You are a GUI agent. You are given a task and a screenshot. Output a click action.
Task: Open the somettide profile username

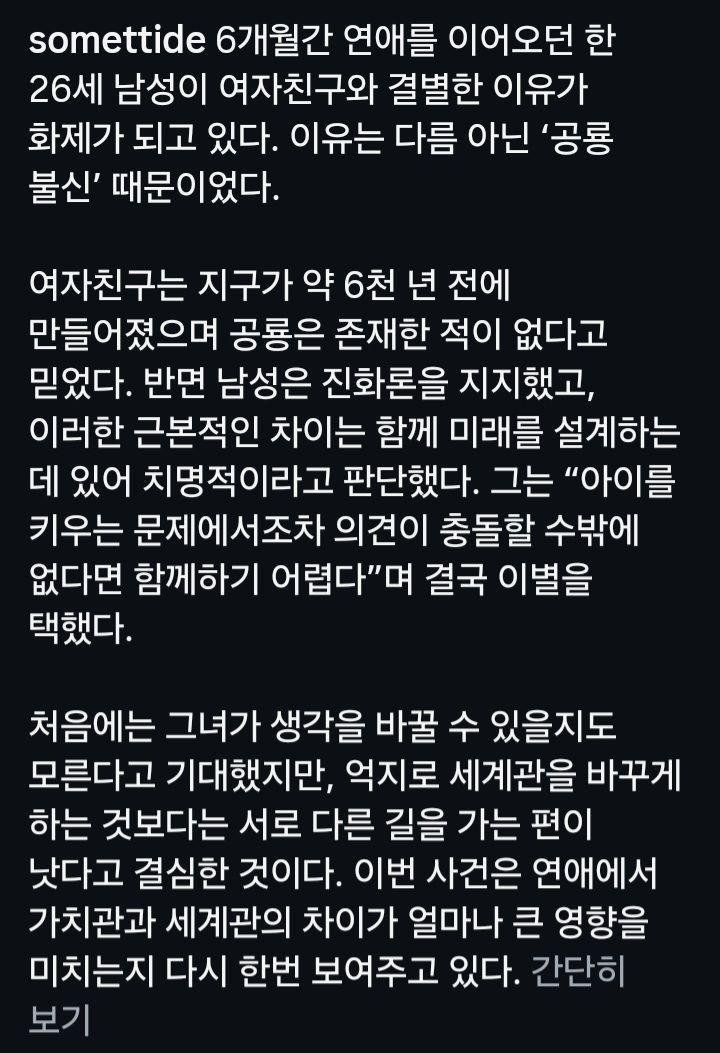(117, 41)
